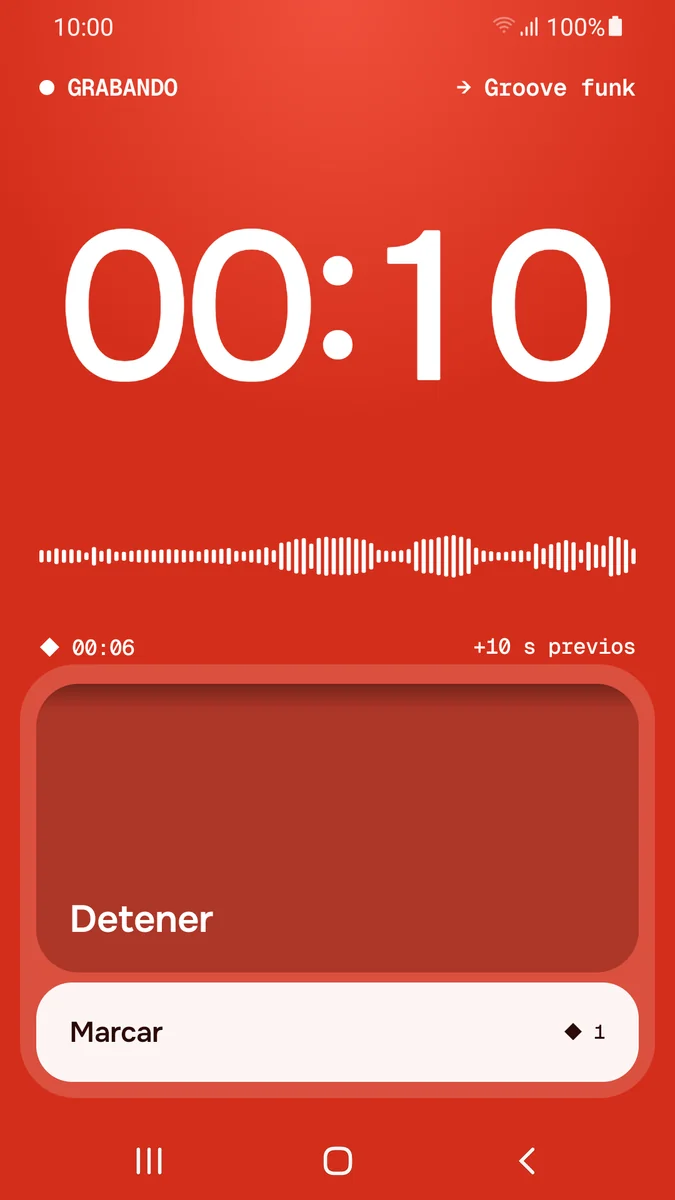Go back with the system back button
The height and width of the screenshot is (1200, 675).
tap(527, 1161)
